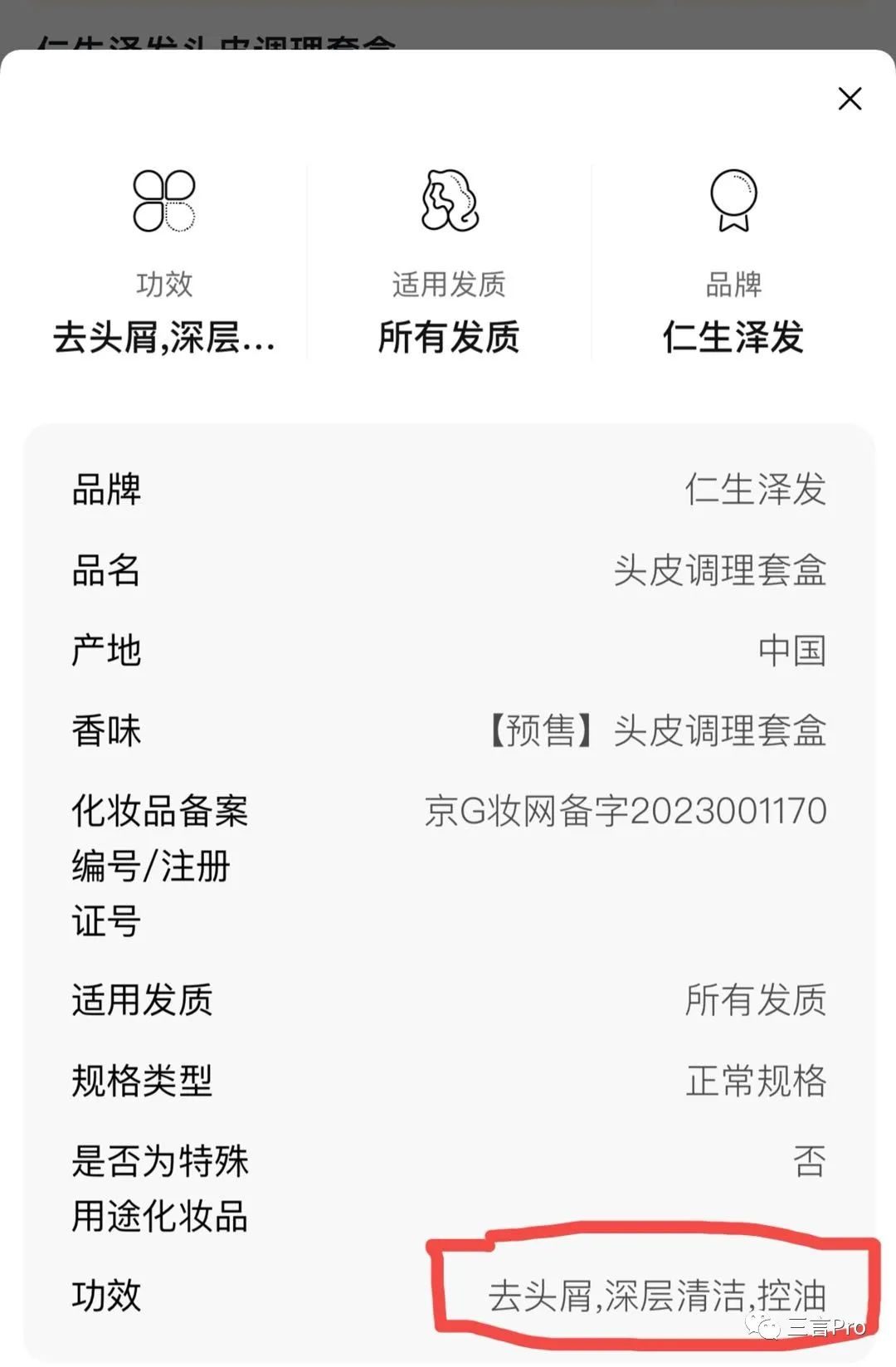The width and height of the screenshot is (896, 1367).
Task: Close the product details popup with the X
Action: [850, 99]
